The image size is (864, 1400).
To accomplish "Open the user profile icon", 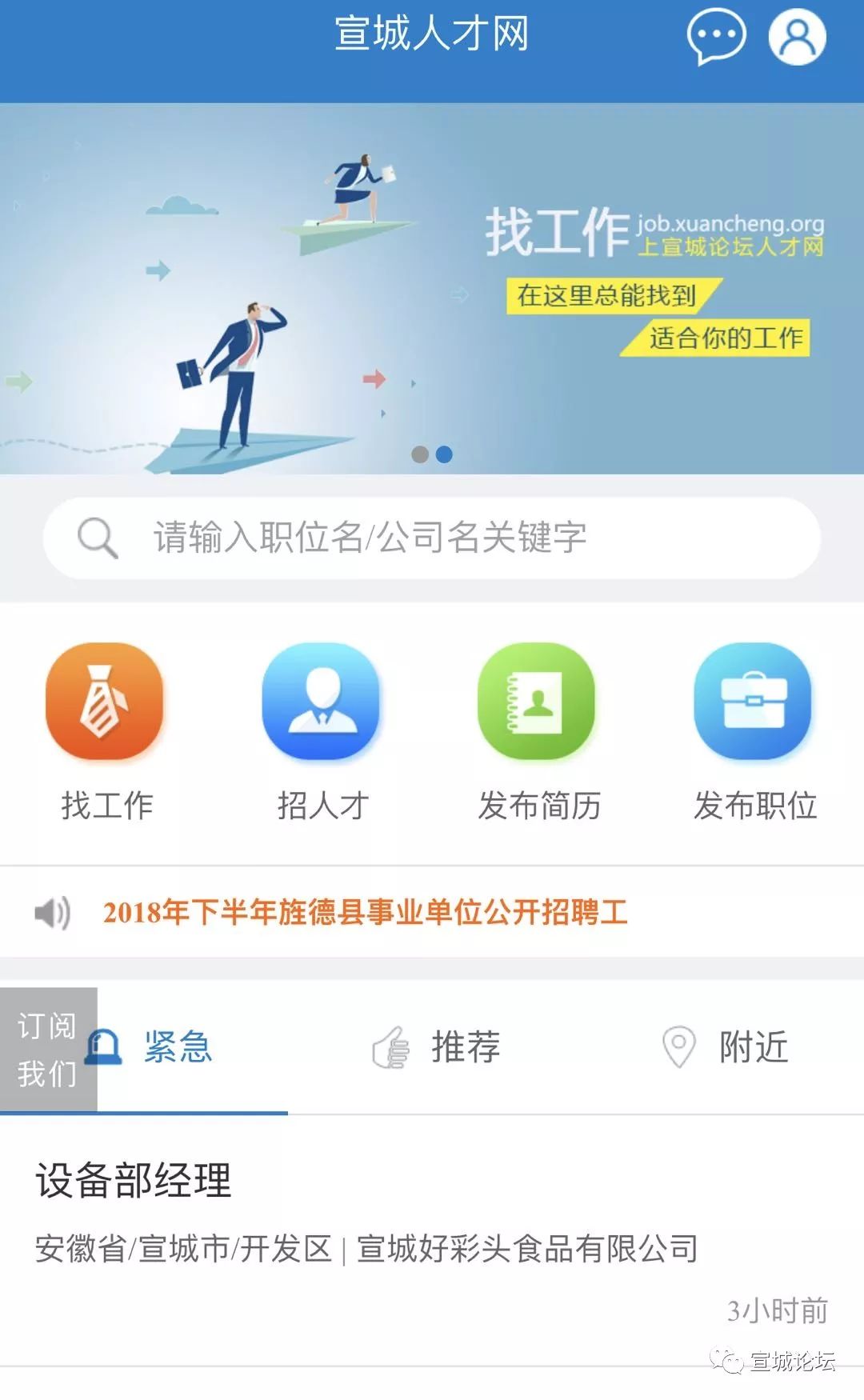I will click(x=797, y=37).
